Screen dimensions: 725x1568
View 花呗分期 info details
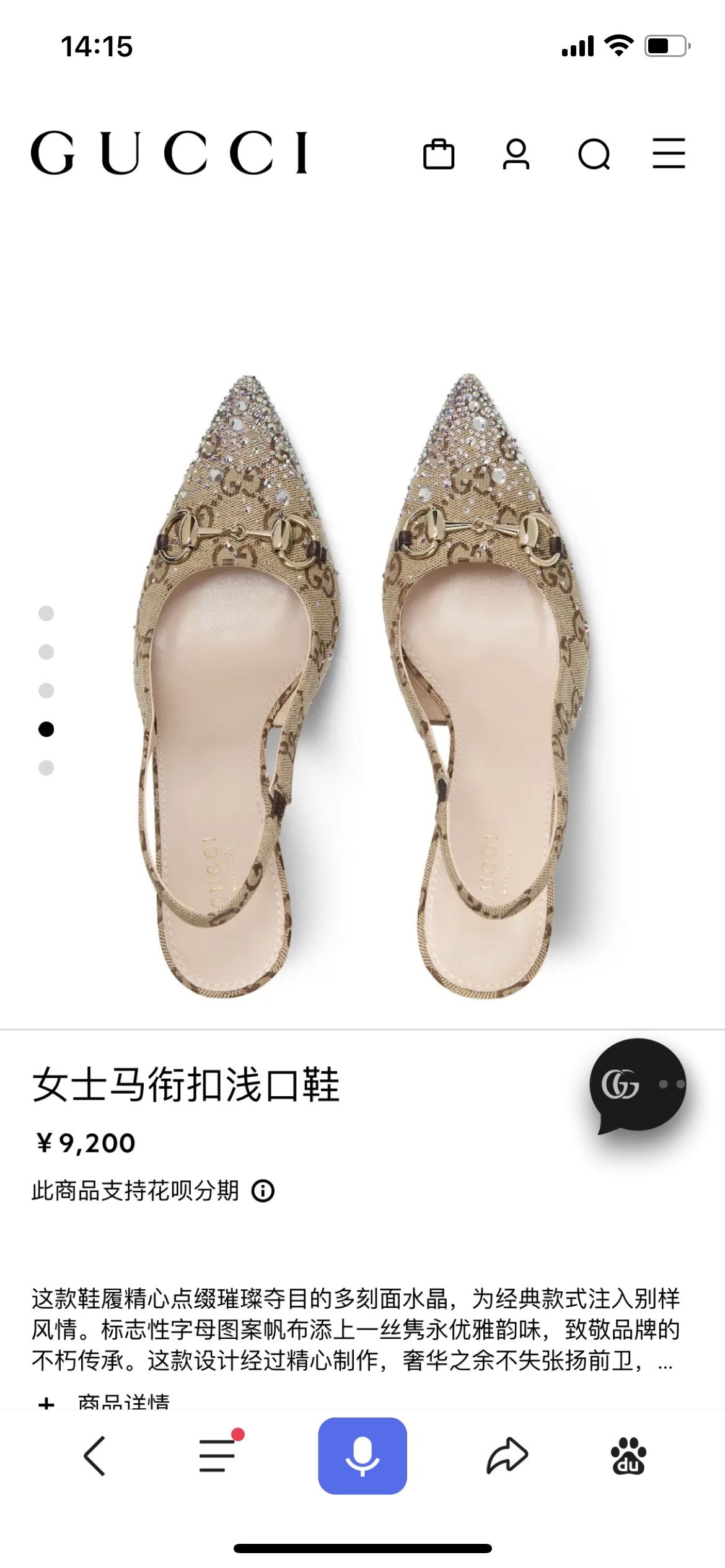pyautogui.click(x=263, y=1190)
